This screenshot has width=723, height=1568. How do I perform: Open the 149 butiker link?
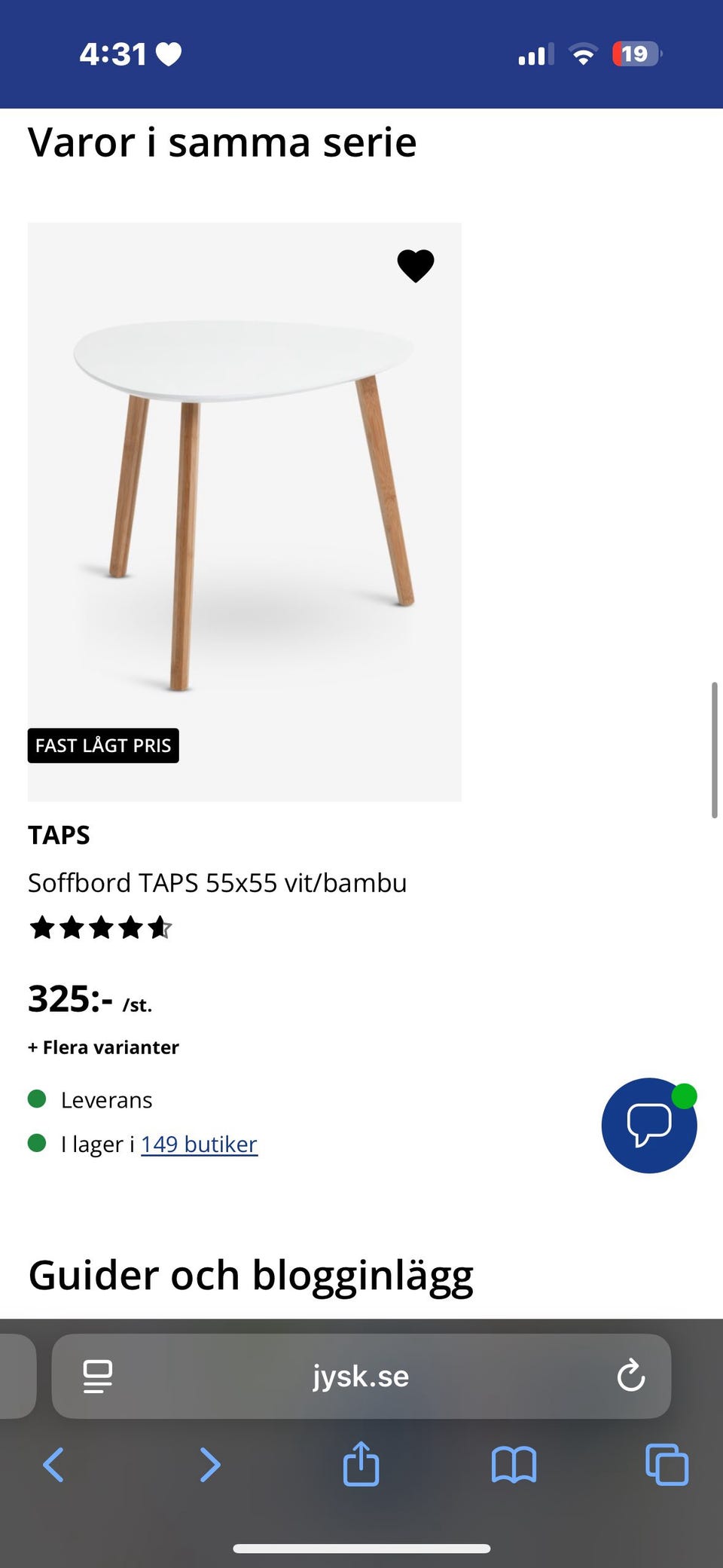(x=199, y=1144)
